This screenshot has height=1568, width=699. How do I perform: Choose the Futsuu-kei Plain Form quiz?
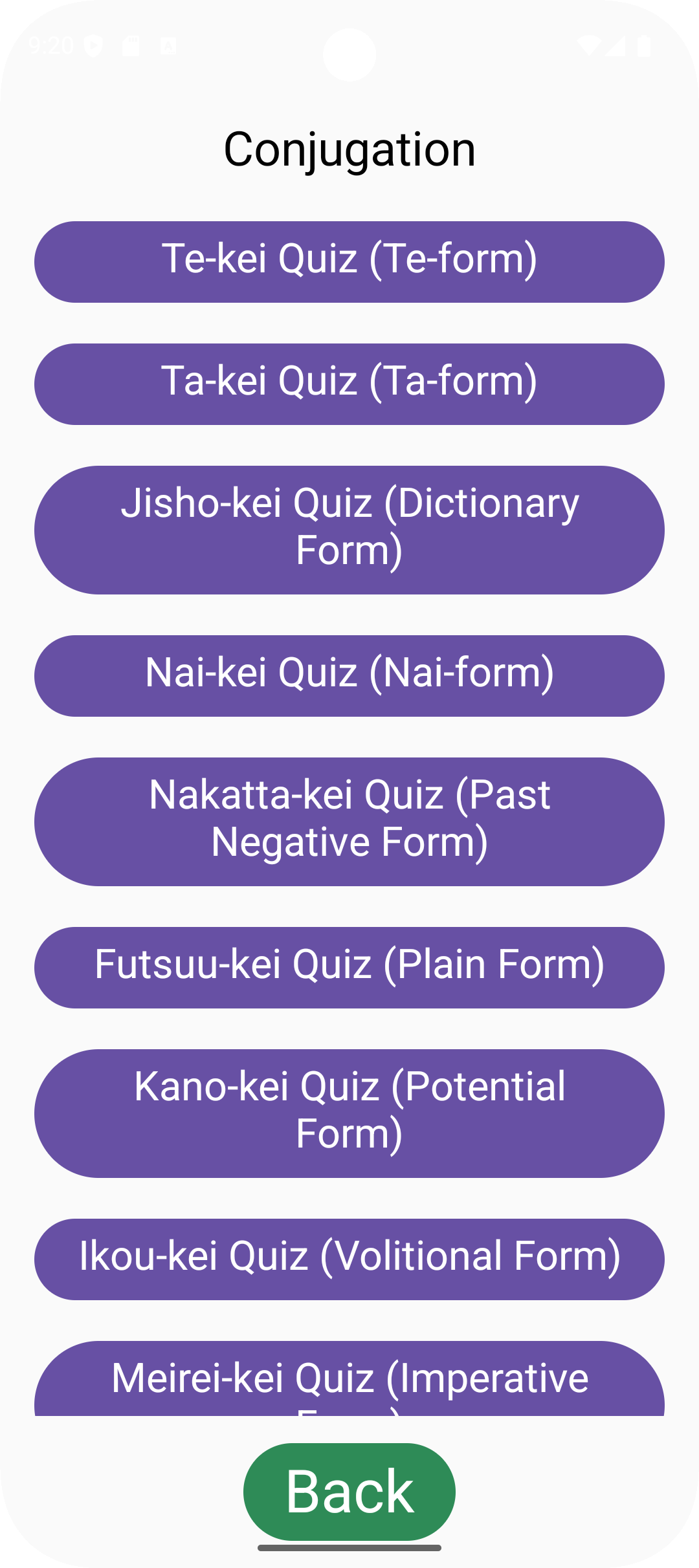point(349,968)
